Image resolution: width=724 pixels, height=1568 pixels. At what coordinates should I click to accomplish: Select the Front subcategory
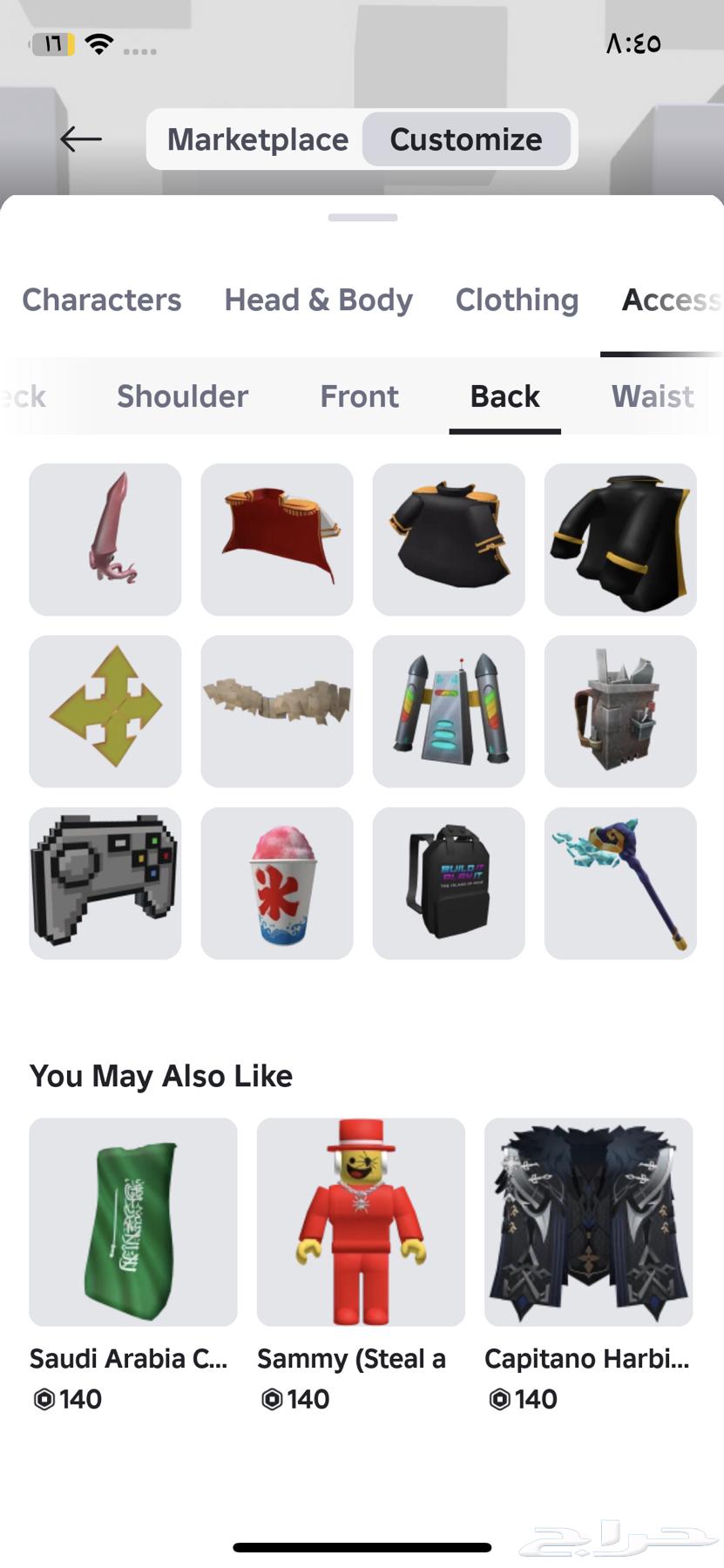(359, 396)
